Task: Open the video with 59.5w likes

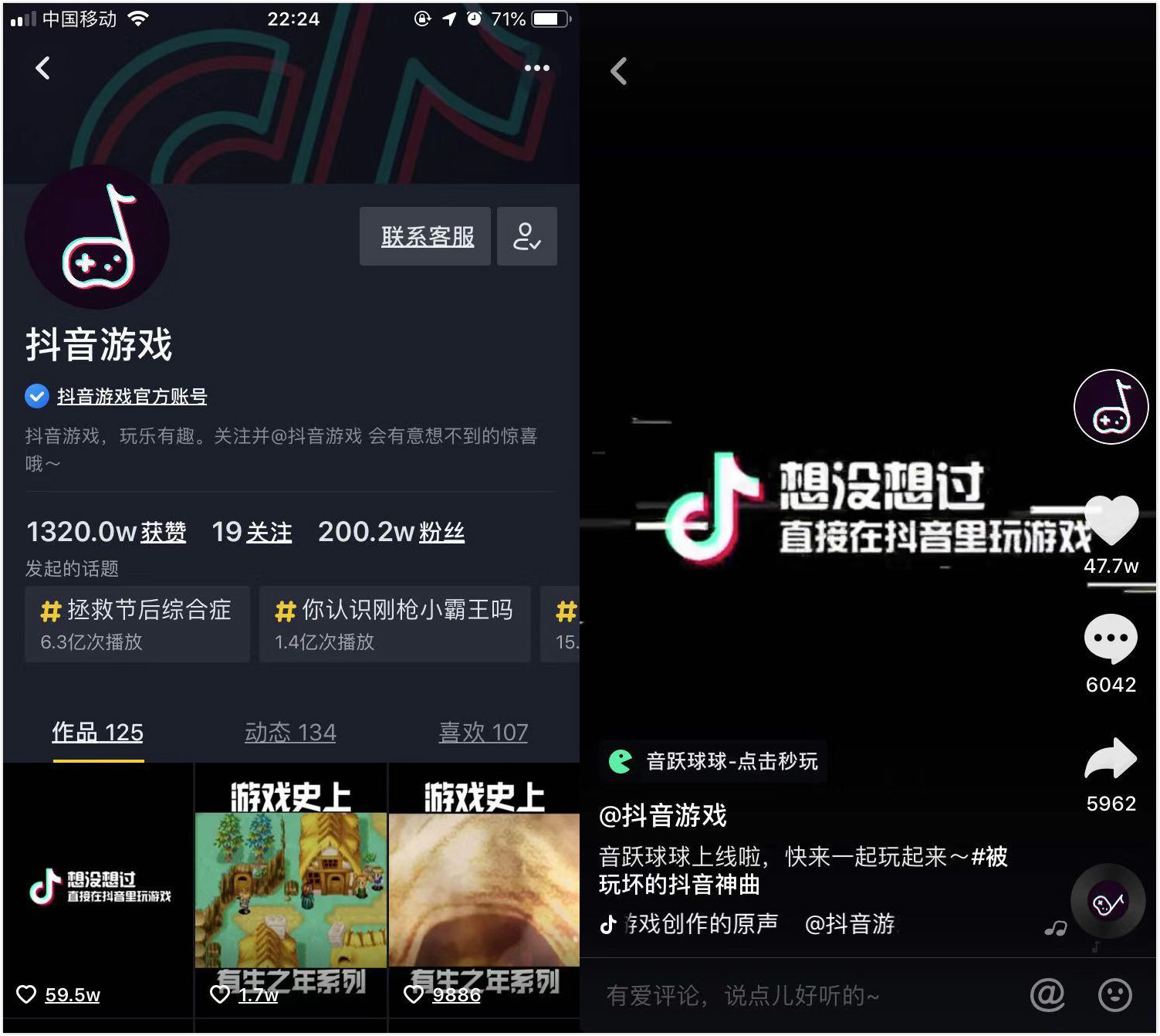Action: coord(98,889)
